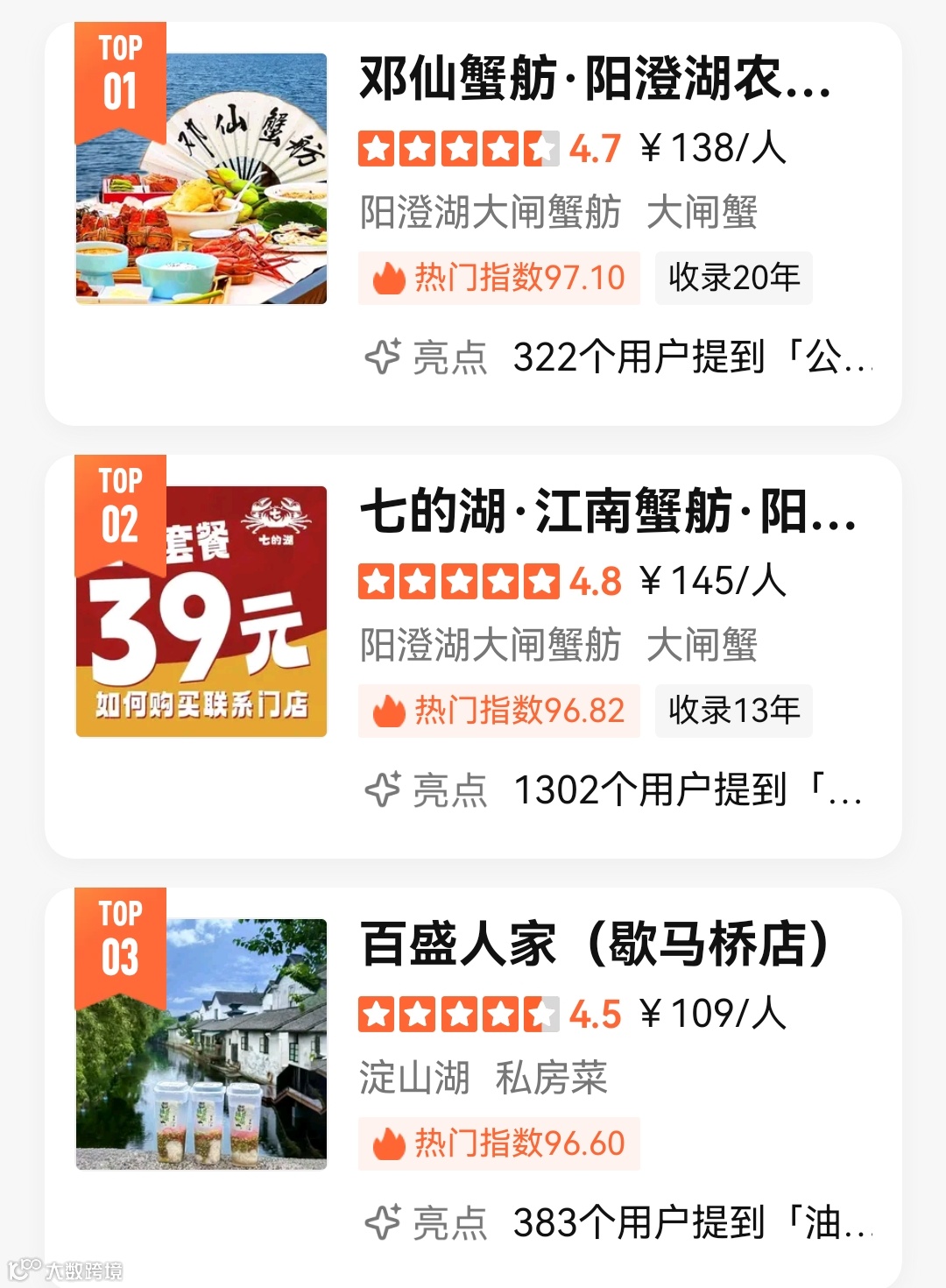
Task: Click the last star of 百盛人家 rating
Action: (x=543, y=1015)
